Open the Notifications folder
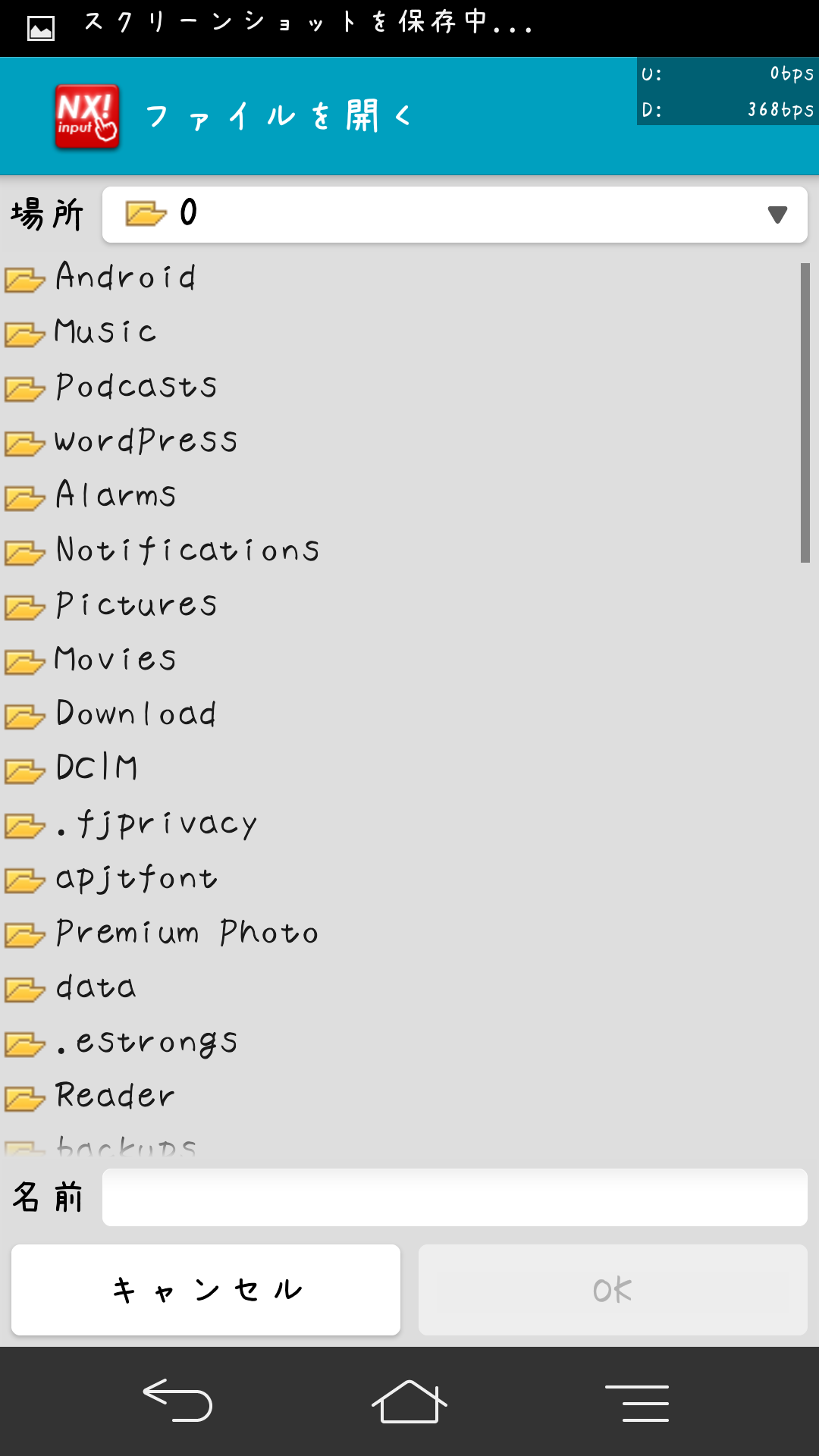 [187, 551]
